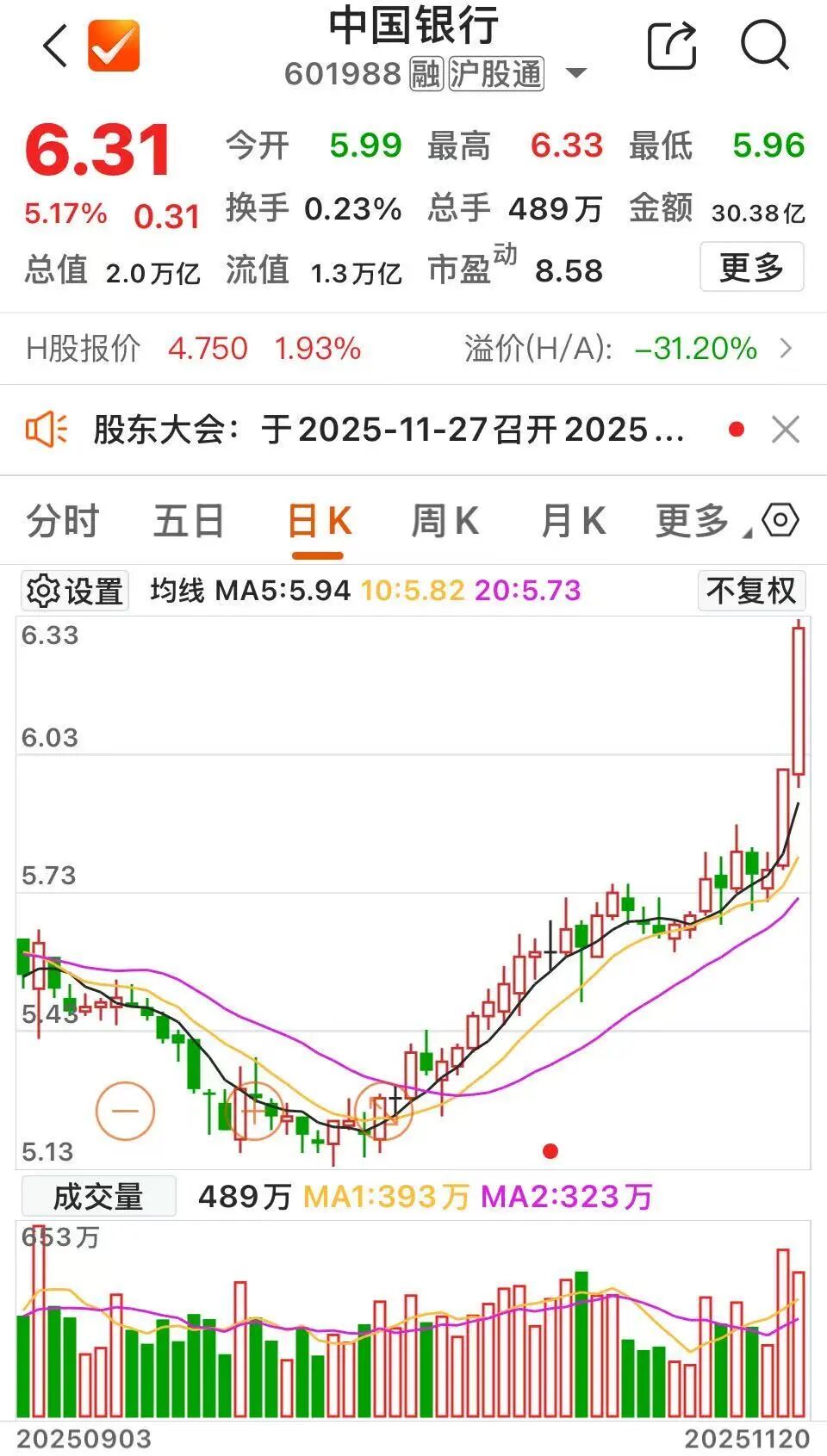The image size is (827, 1456).
Task: Select the 日K tab
Action: point(318,522)
